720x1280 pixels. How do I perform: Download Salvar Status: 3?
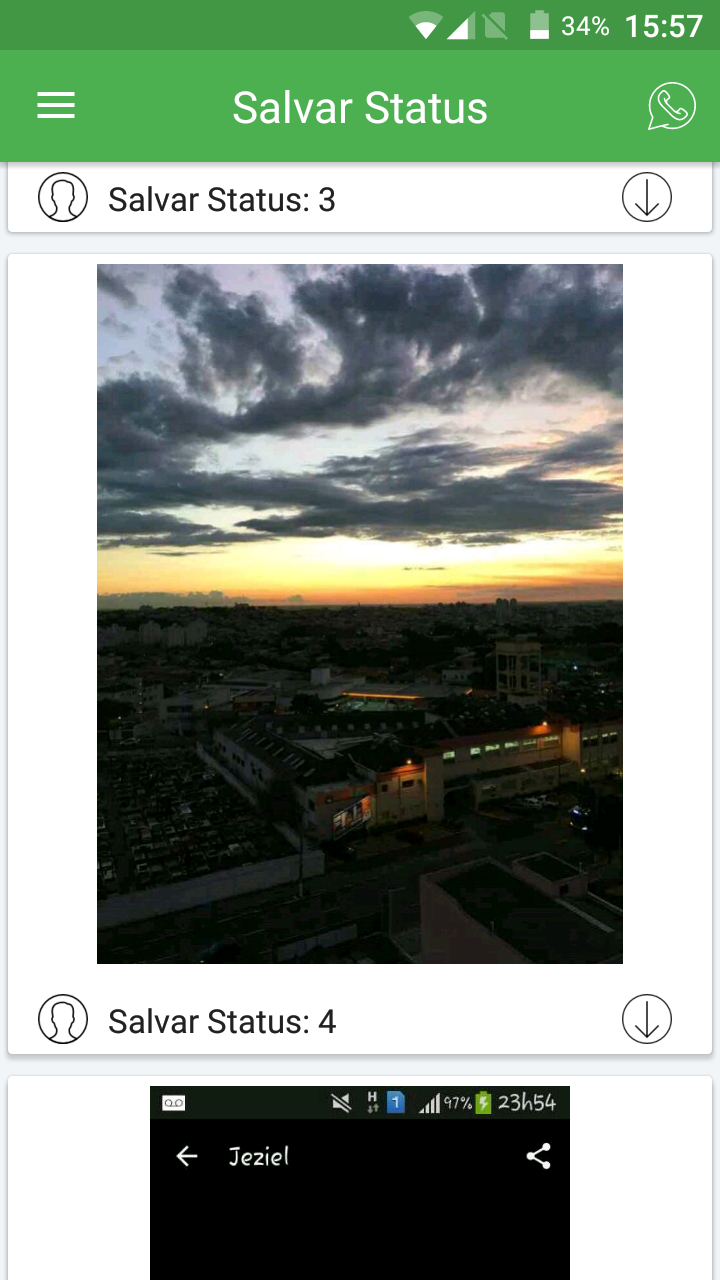tap(647, 197)
